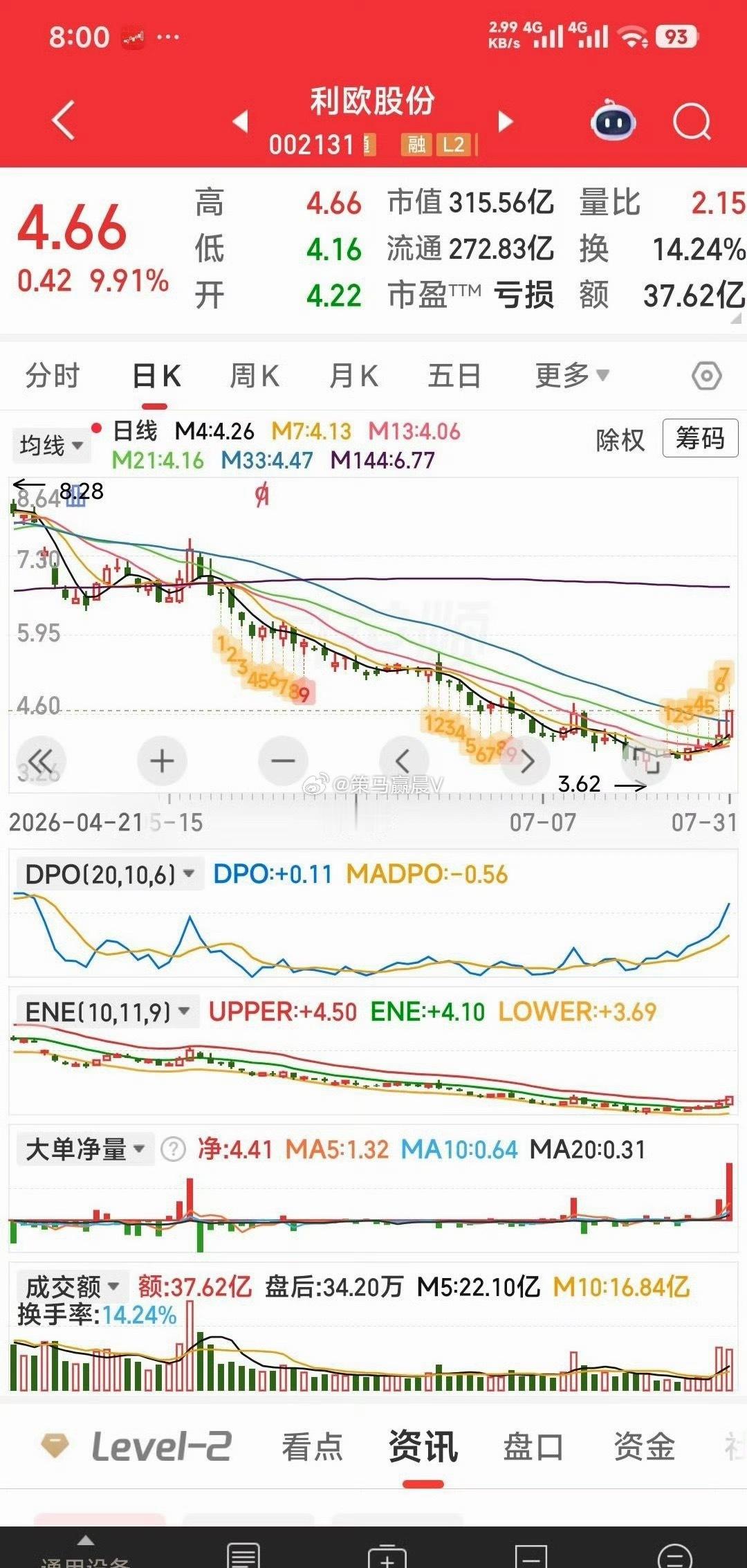The image size is (747, 1568).
Task: Go back using the top-left arrow
Action: point(63,120)
